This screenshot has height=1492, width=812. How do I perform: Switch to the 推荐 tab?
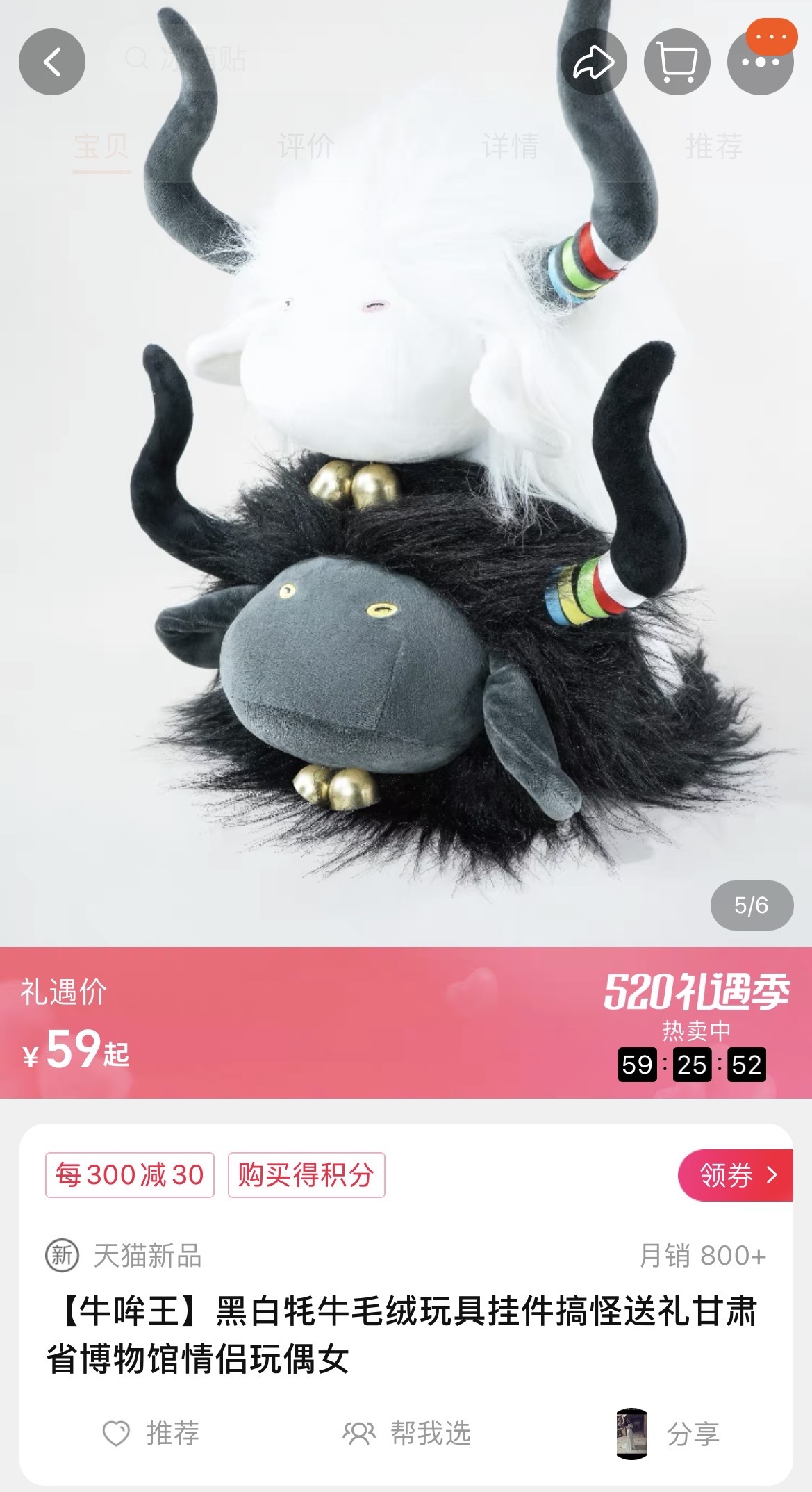click(714, 147)
